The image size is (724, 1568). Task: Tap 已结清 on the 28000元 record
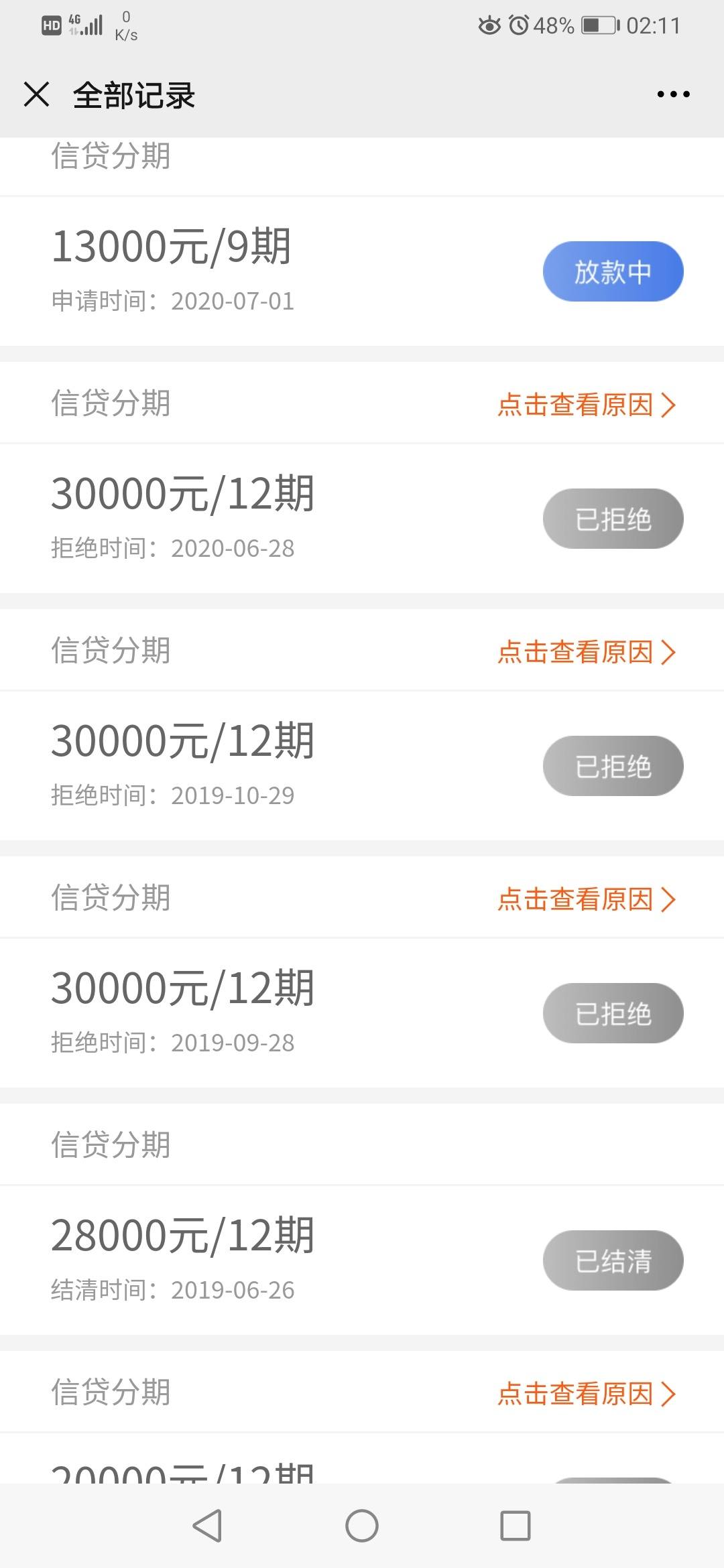pos(613,1260)
